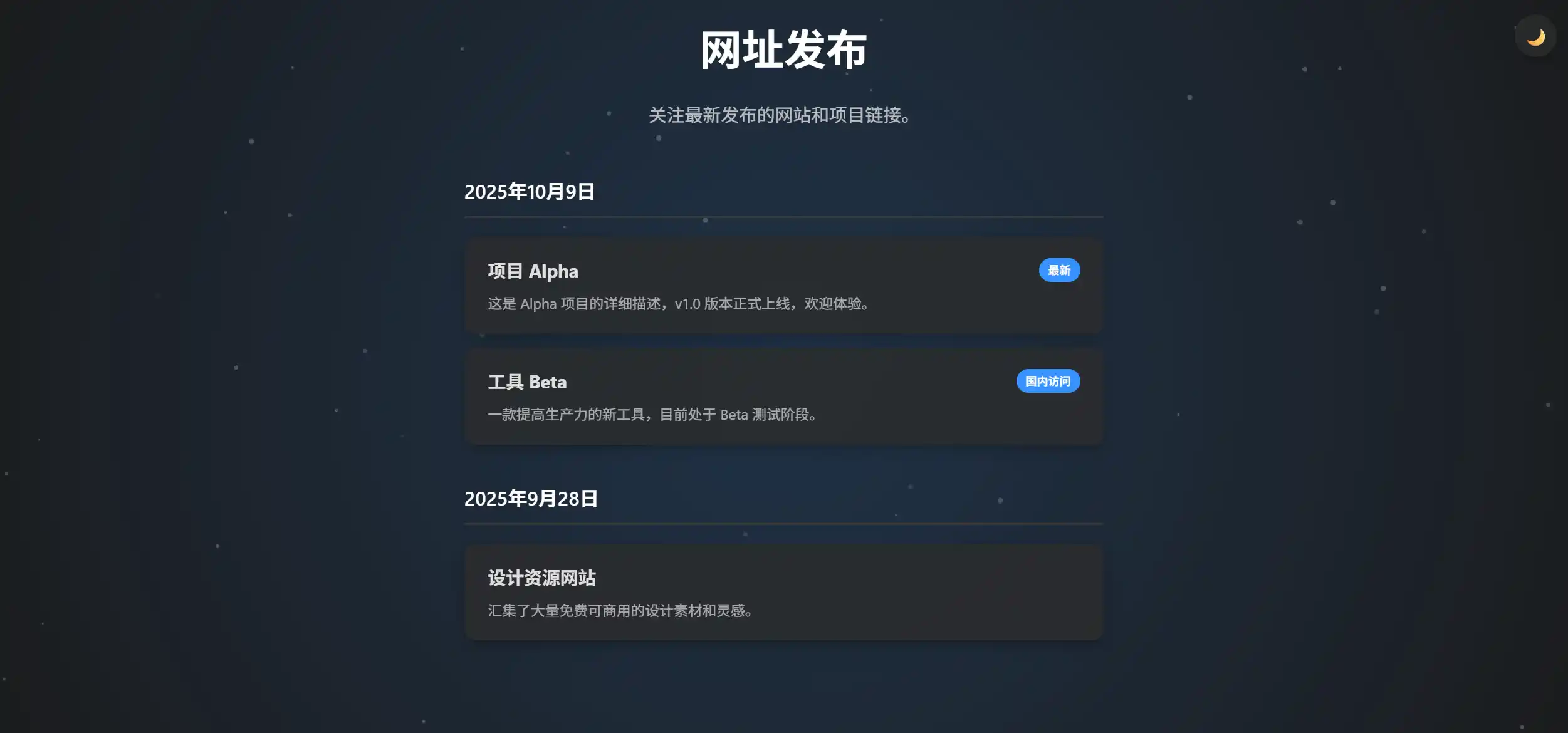Open the 设计资源网站 card
The image size is (1568, 733).
(783, 592)
